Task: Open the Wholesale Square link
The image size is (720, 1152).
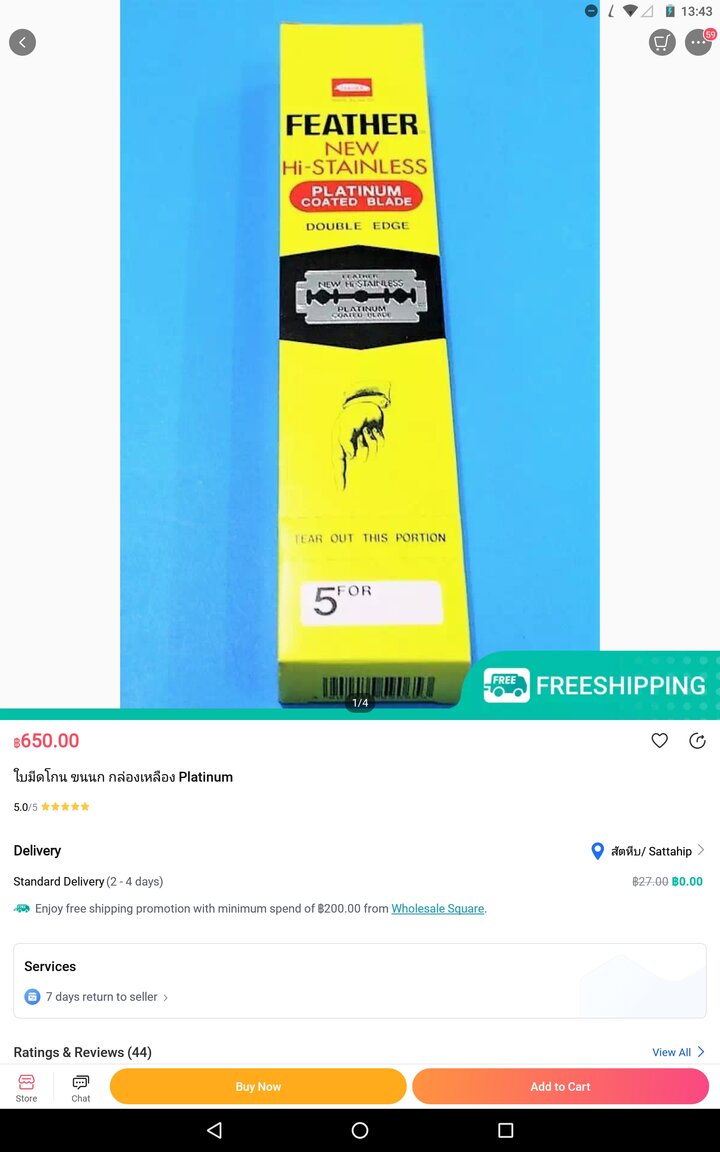Action: point(437,909)
